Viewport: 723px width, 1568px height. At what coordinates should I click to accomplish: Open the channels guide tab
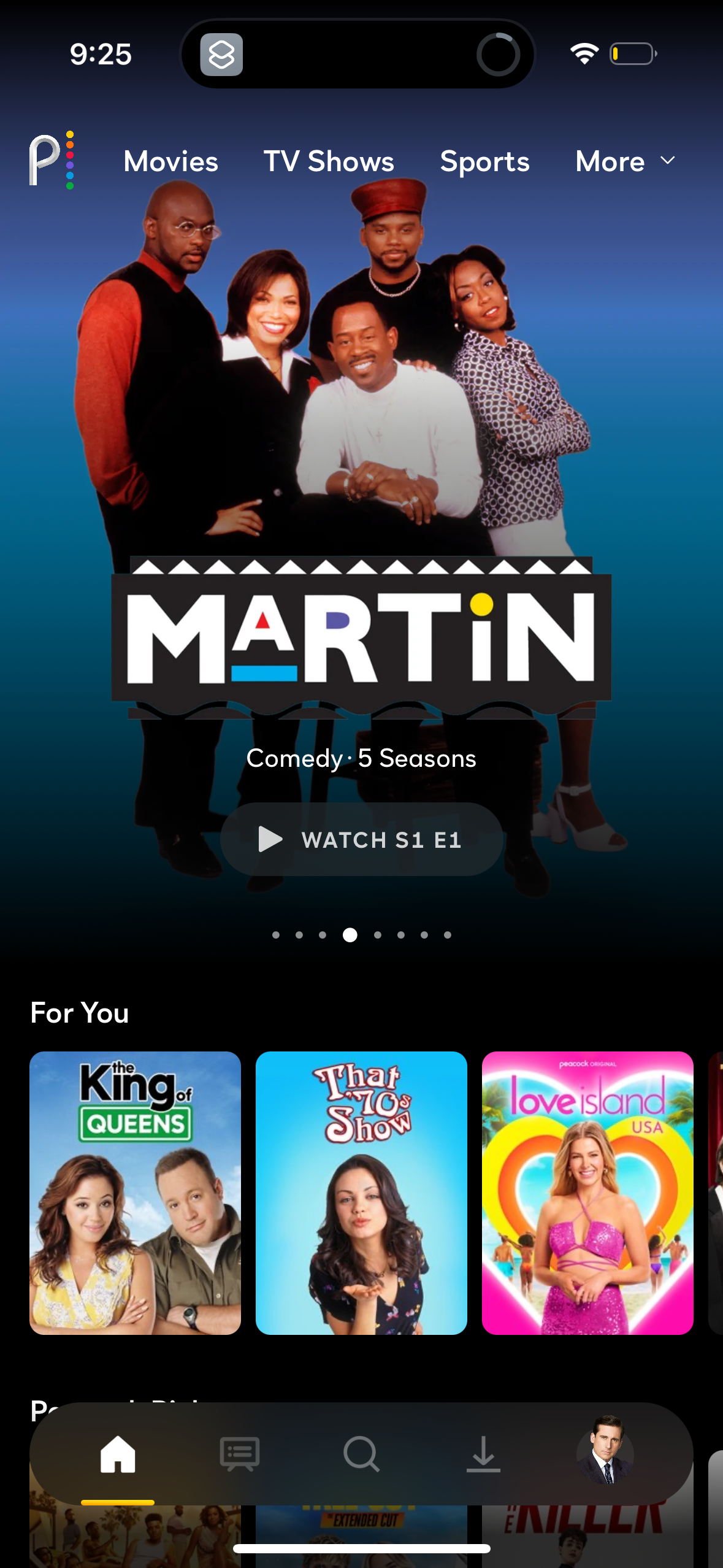pyautogui.click(x=239, y=1454)
